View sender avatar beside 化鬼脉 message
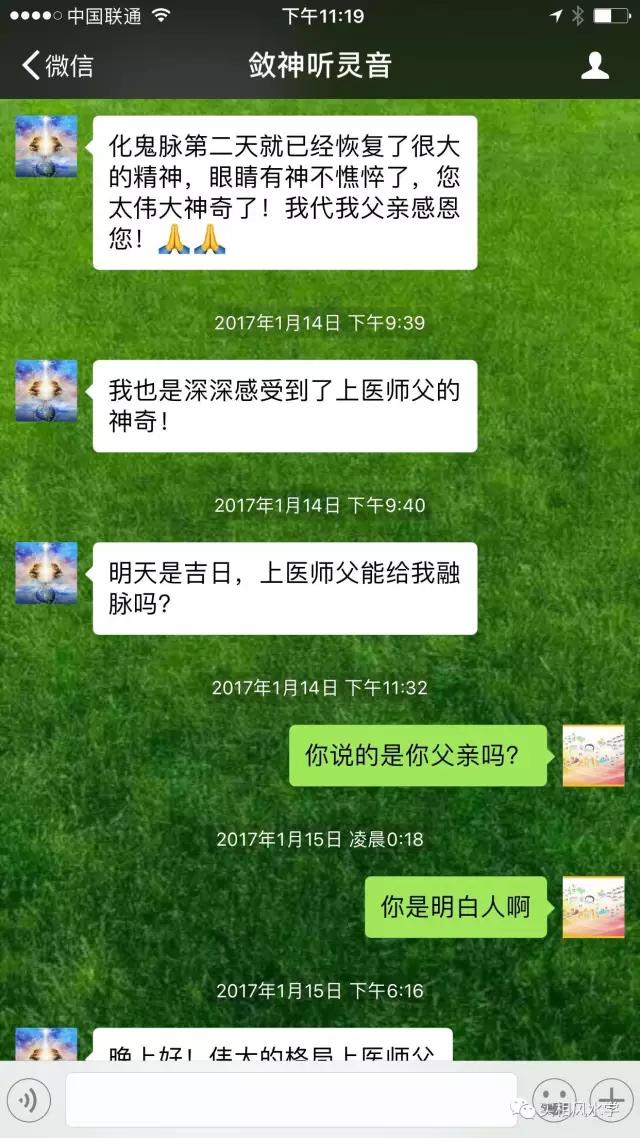 pos(46,146)
